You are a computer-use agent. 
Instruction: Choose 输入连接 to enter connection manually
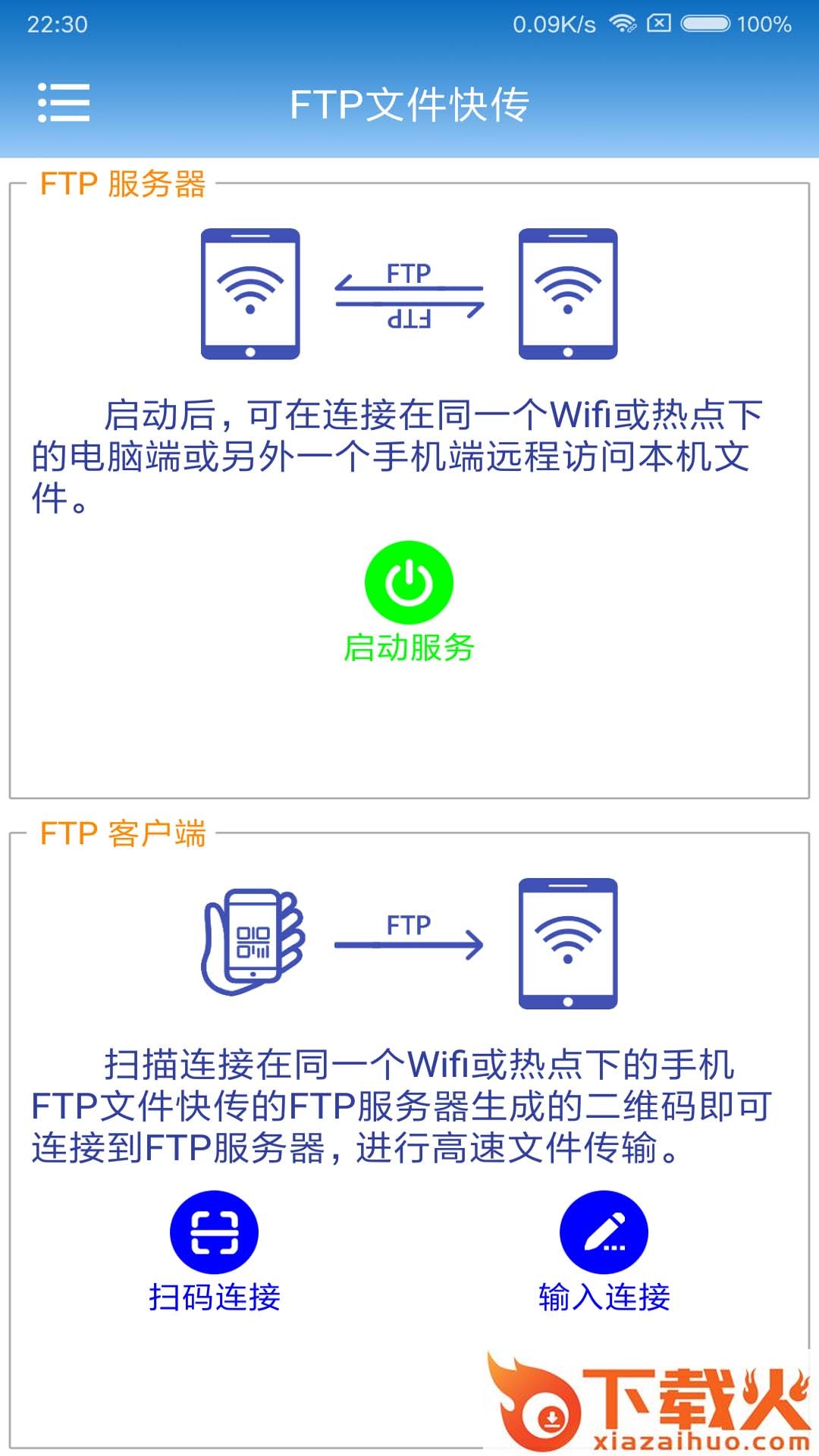[x=604, y=1233]
